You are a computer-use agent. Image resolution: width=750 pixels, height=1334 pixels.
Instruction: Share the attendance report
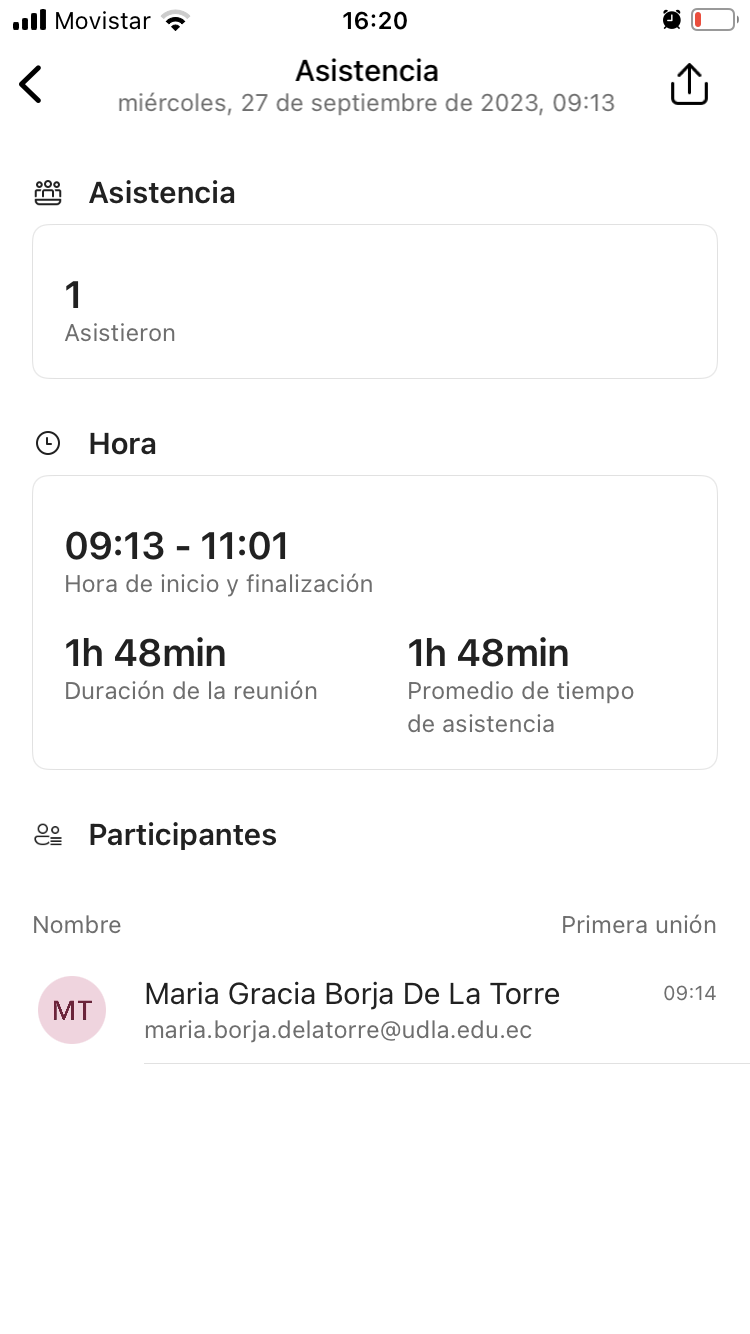688,85
